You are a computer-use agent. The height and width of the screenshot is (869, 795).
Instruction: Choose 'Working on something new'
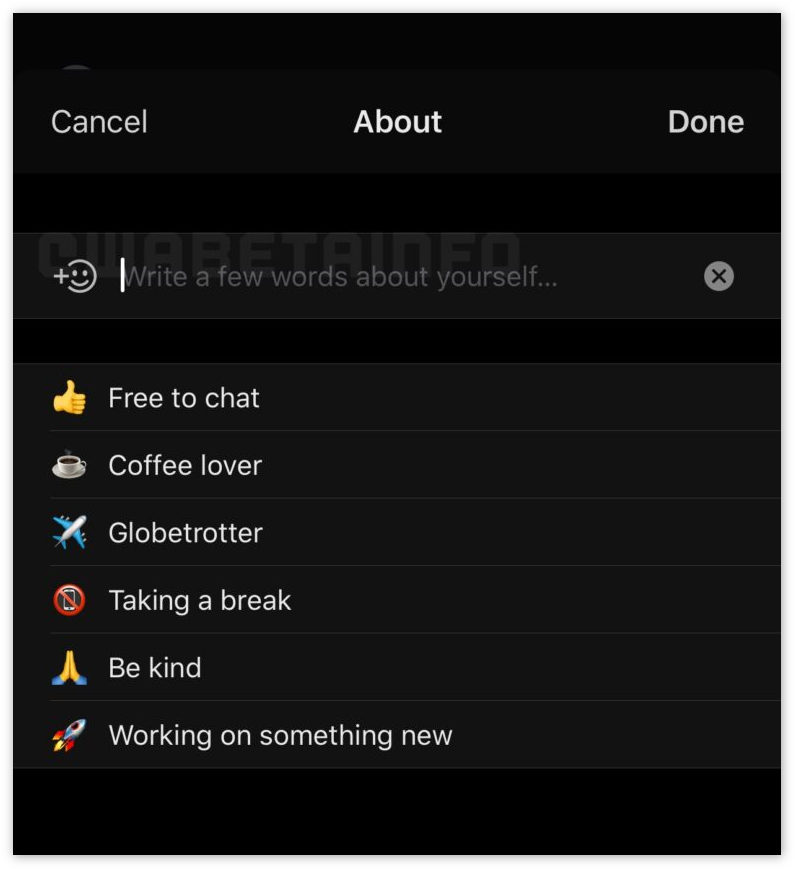[280, 736]
